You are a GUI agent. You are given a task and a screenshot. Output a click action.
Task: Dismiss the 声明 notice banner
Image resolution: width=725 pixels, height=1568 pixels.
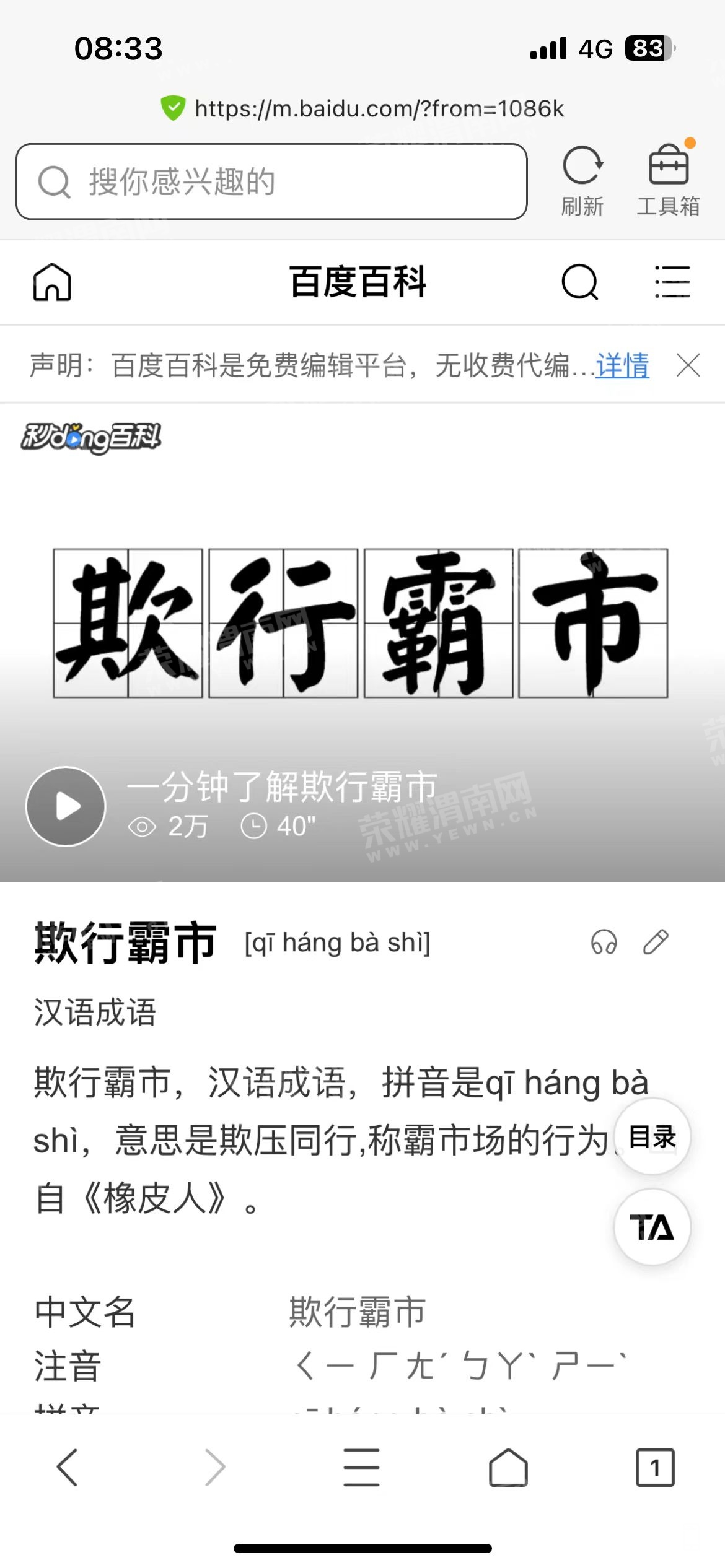tap(688, 365)
